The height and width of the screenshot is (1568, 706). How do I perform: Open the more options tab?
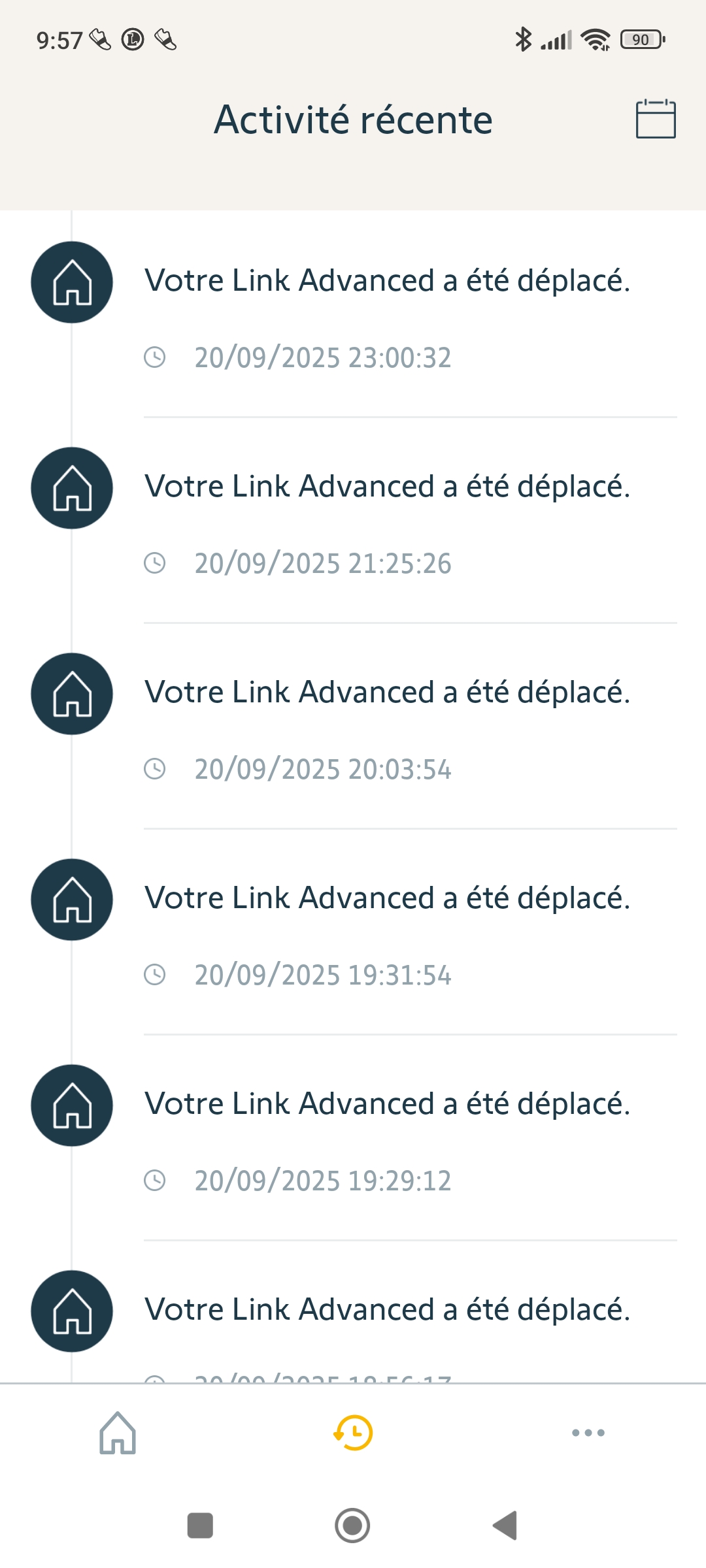[588, 1433]
